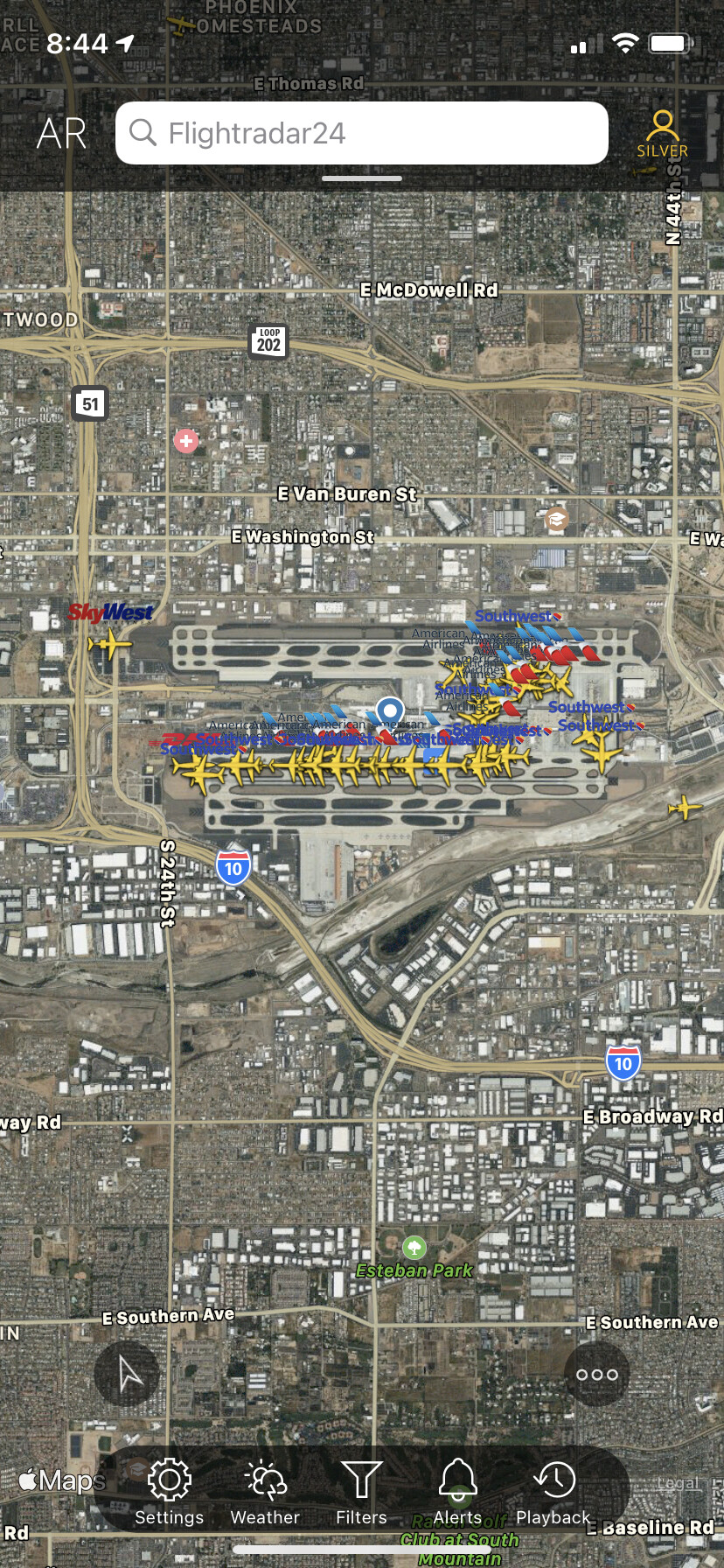Open the Legal link
This screenshot has width=724, height=1568.
(x=679, y=1483)
